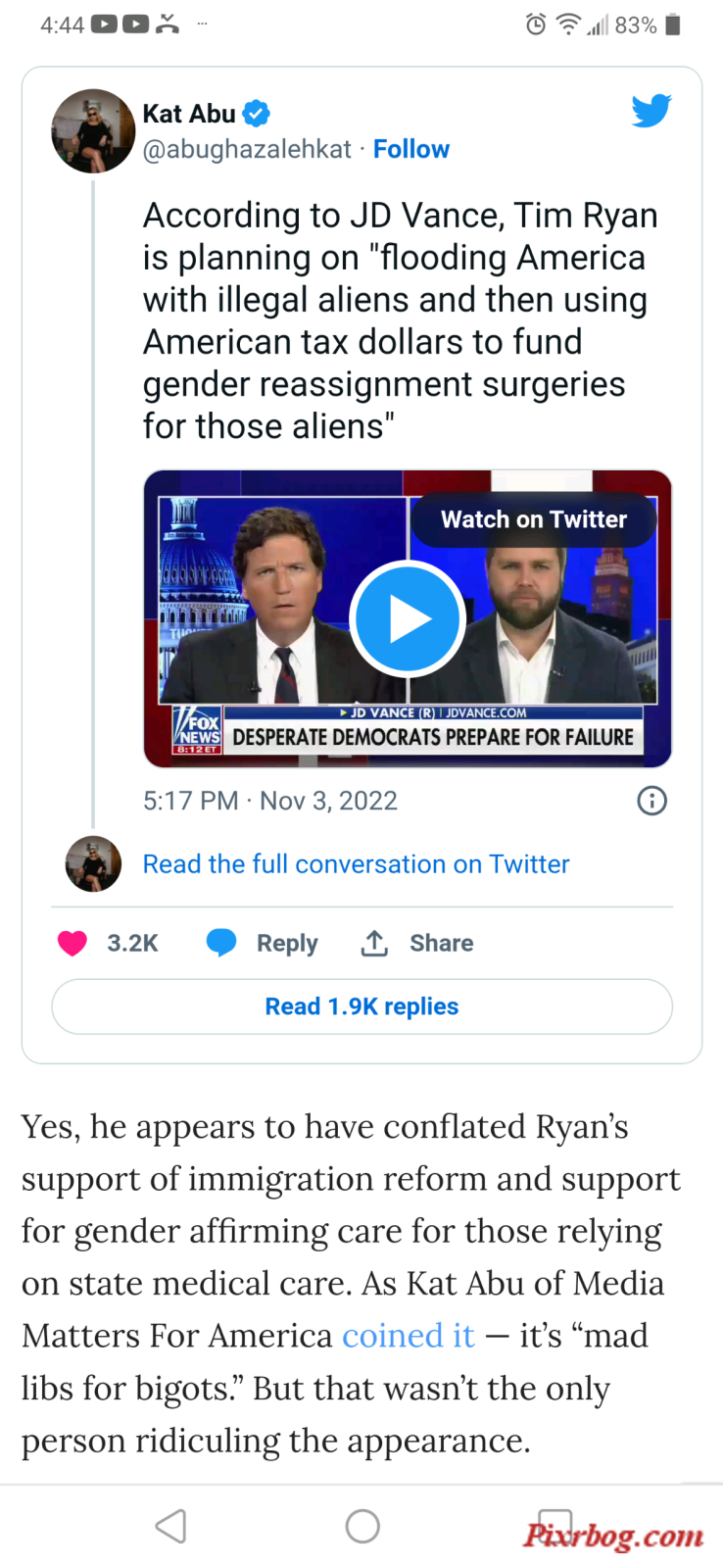Play the embedded Fox News video
723x1568 pixels.
tap(407, 619)
